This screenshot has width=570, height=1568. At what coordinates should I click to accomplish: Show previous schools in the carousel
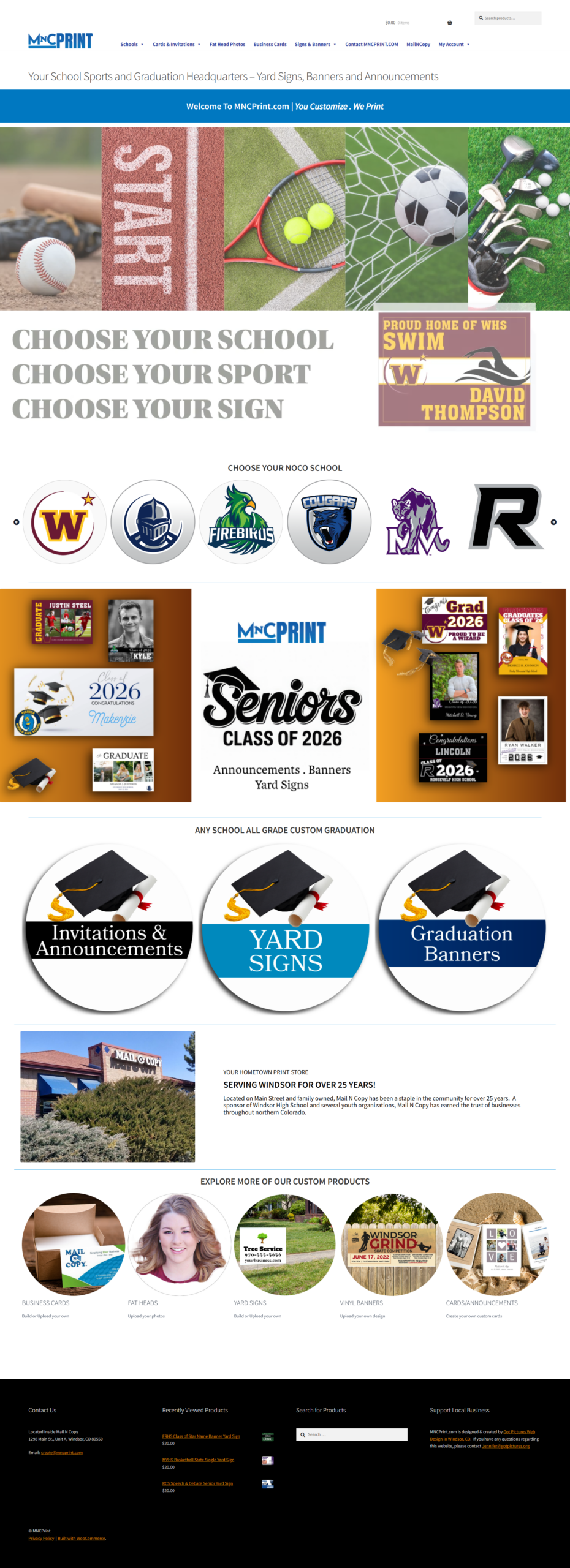17,522
